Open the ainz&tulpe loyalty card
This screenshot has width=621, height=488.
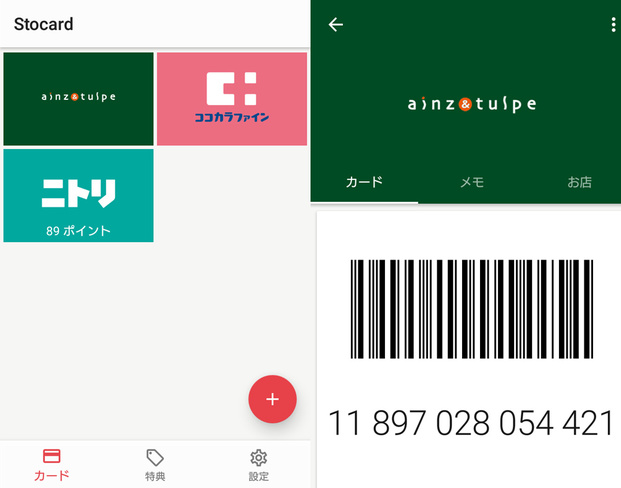coord(78,98)
